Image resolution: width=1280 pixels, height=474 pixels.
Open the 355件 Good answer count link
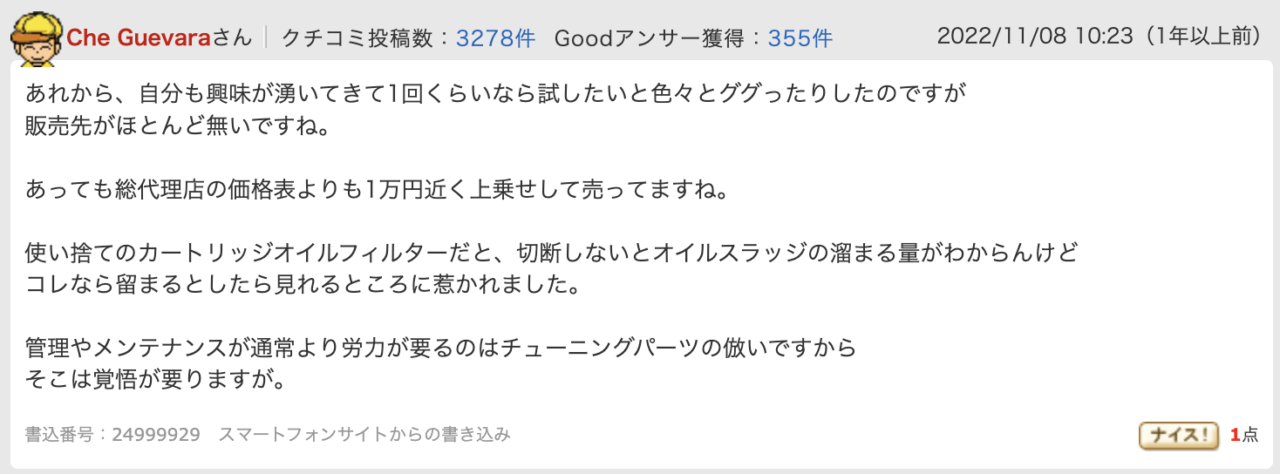799,38
